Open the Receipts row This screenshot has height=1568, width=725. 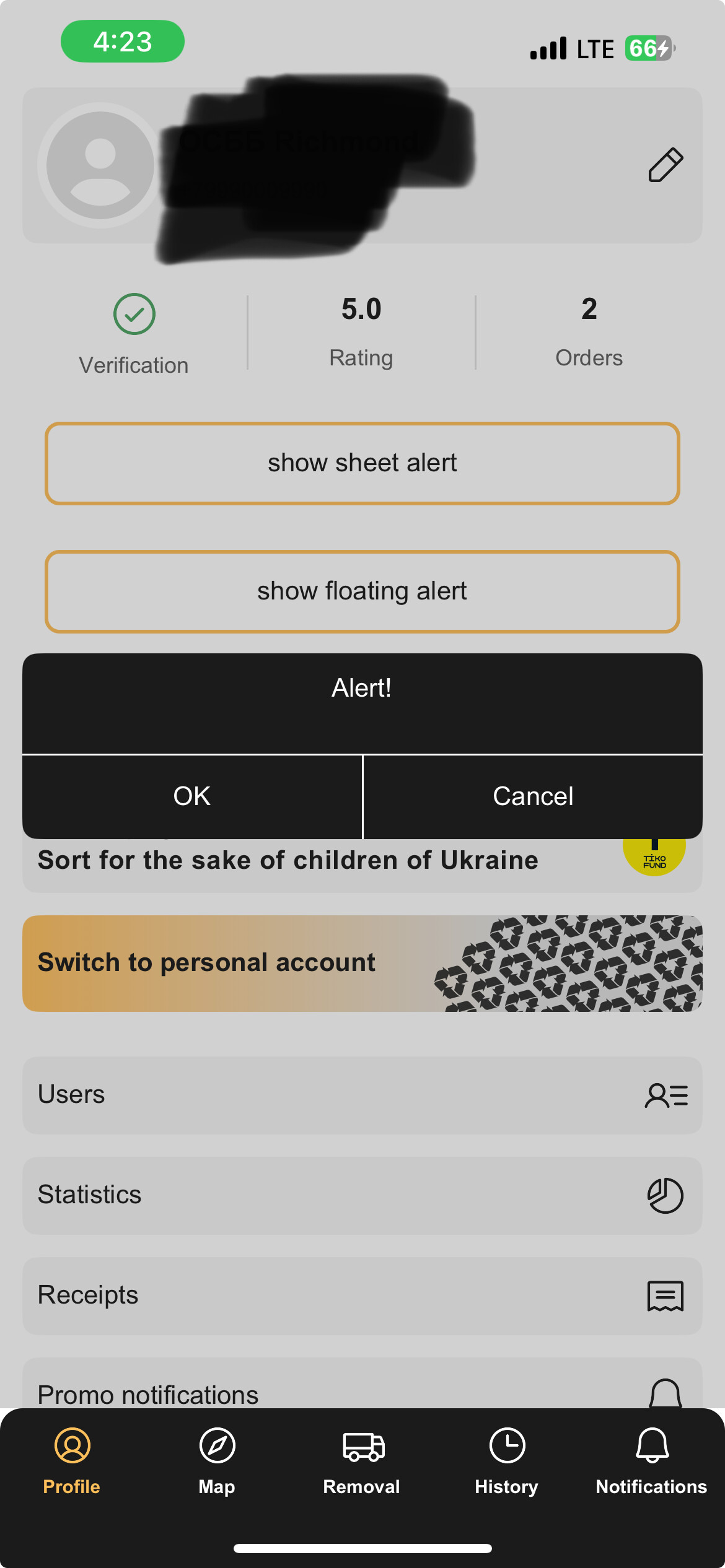click(362, 1296)
